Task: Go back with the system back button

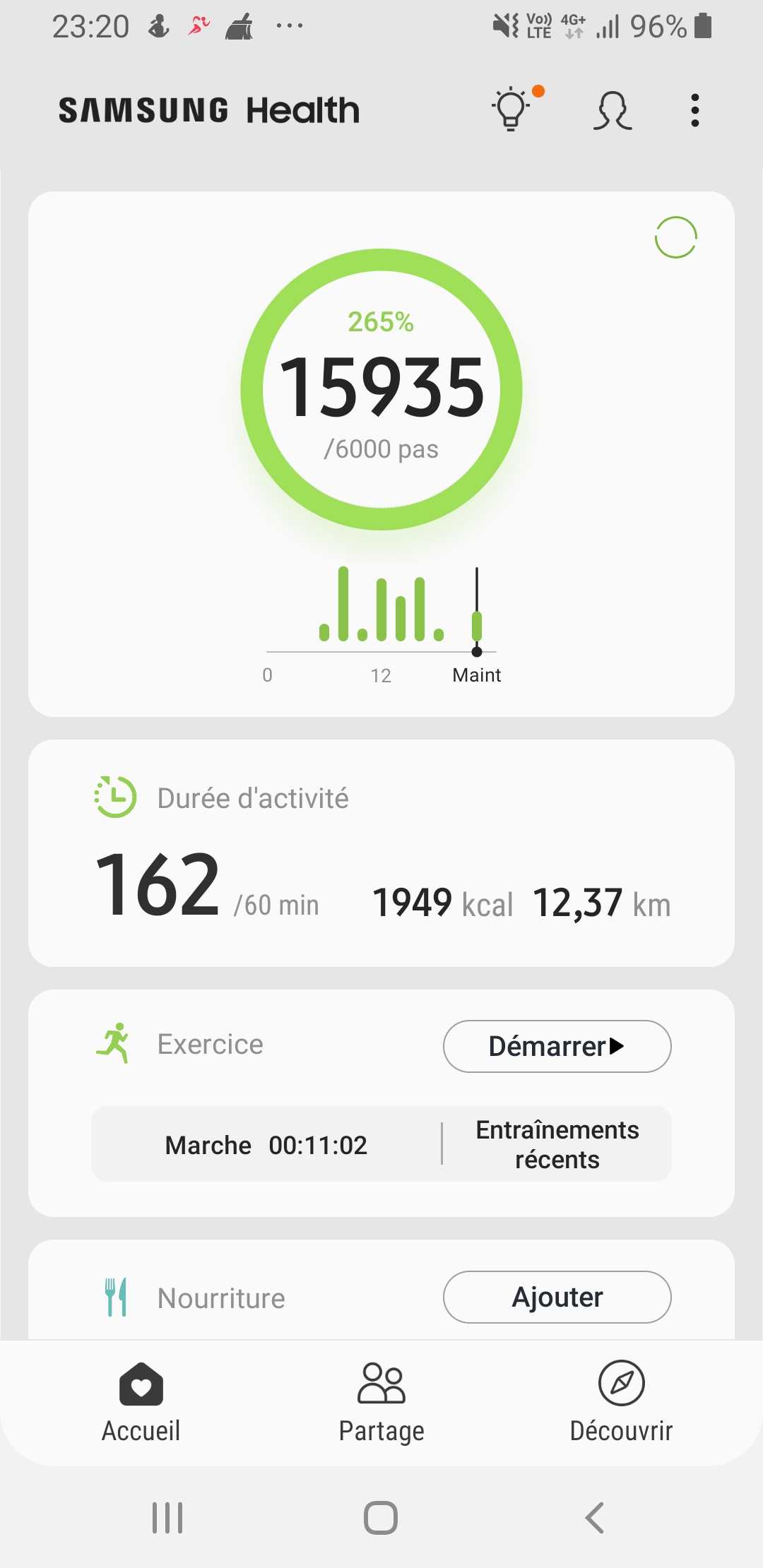Action: tap(595, 1517)
